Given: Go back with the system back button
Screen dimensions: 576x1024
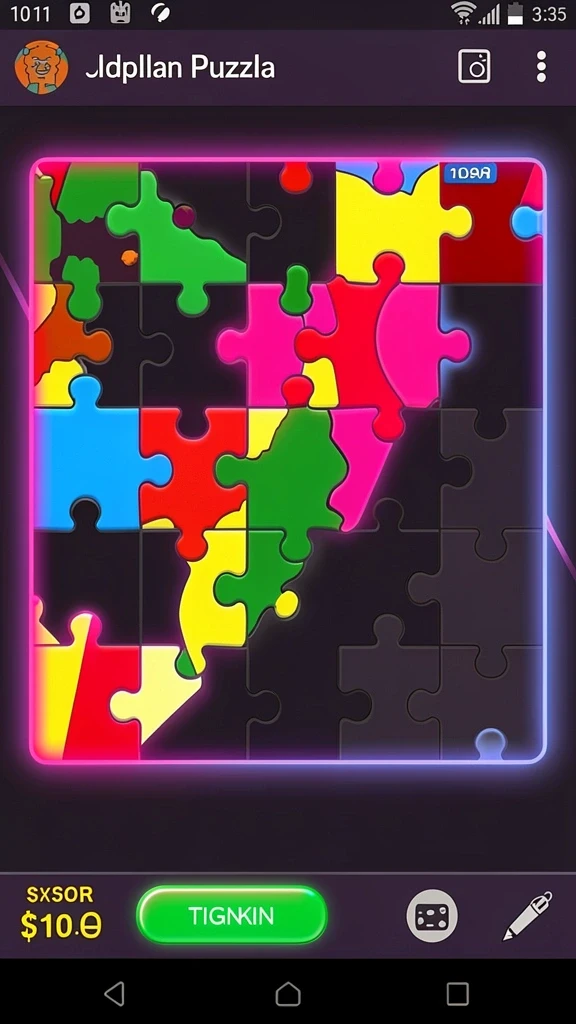Looking at the screenshot, I should coord(115,993).
